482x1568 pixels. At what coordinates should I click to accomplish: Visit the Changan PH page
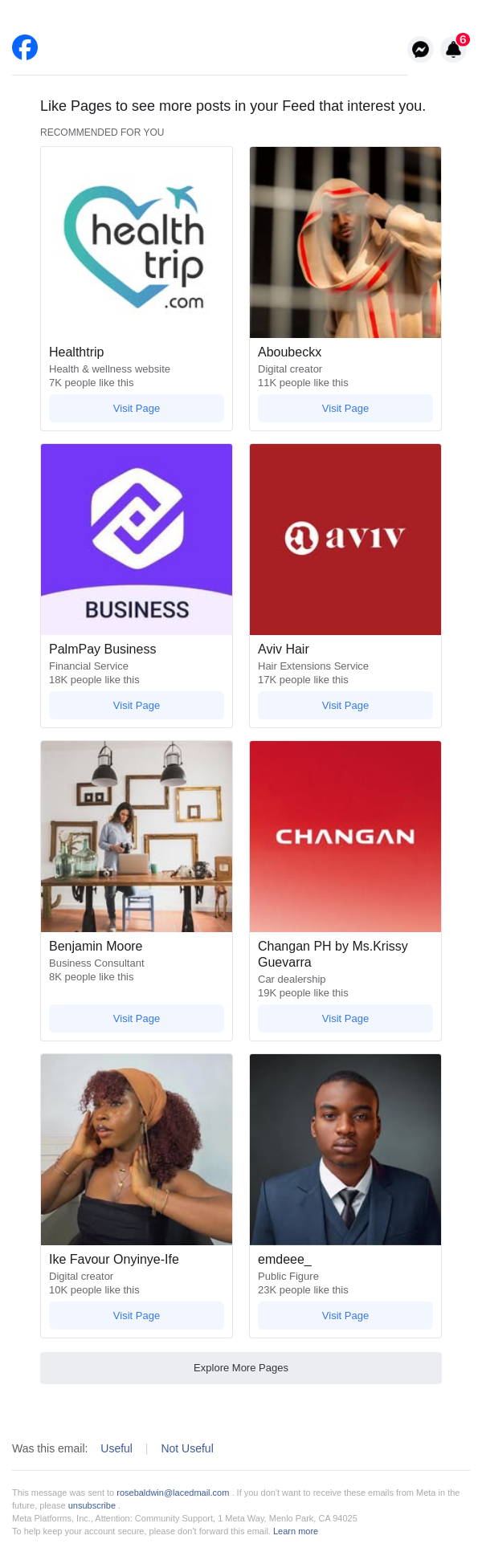point(345,1018)
